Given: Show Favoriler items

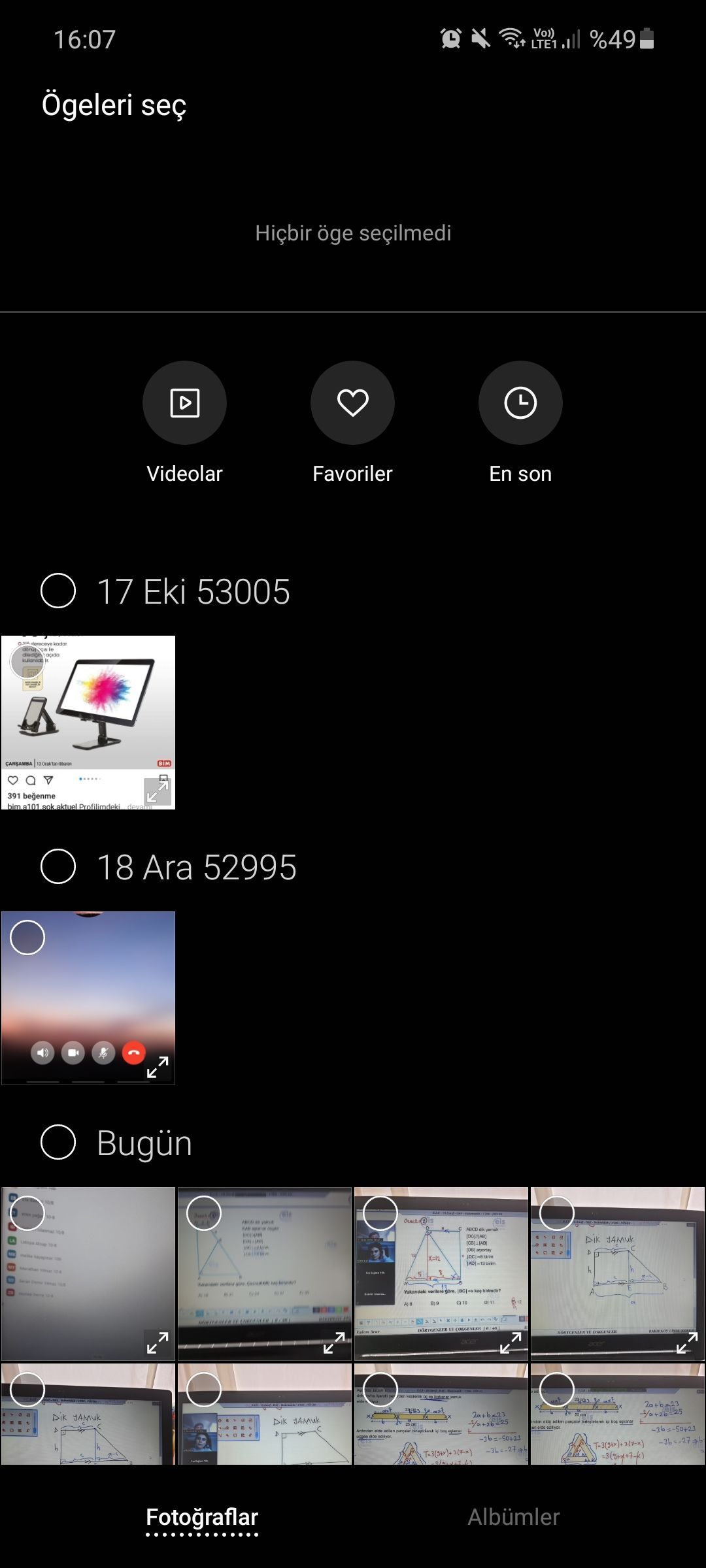Looking at the screenshot, I should tap(352, 403).
